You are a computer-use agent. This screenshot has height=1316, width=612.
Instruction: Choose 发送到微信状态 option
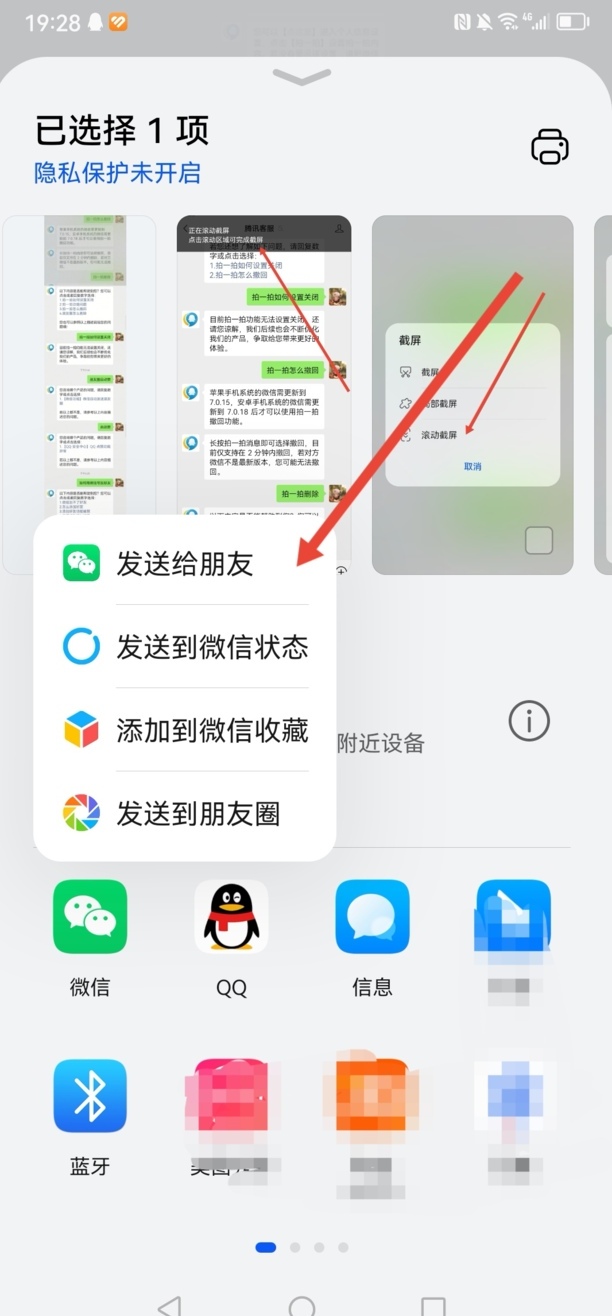210,647
